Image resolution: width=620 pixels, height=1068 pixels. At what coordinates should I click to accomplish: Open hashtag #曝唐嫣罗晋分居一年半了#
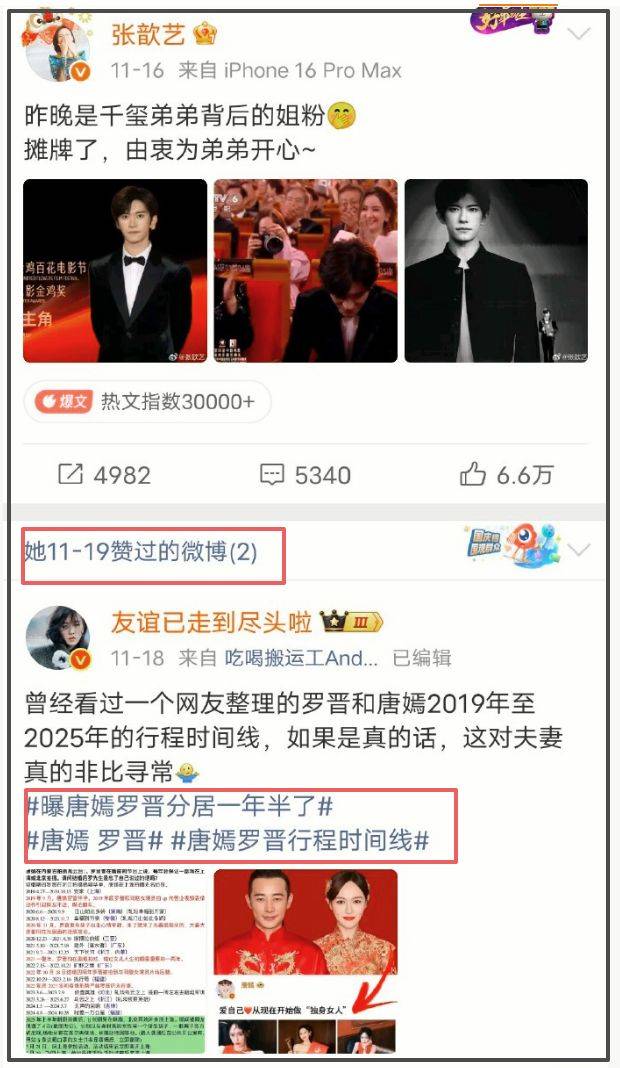[179, 806]
